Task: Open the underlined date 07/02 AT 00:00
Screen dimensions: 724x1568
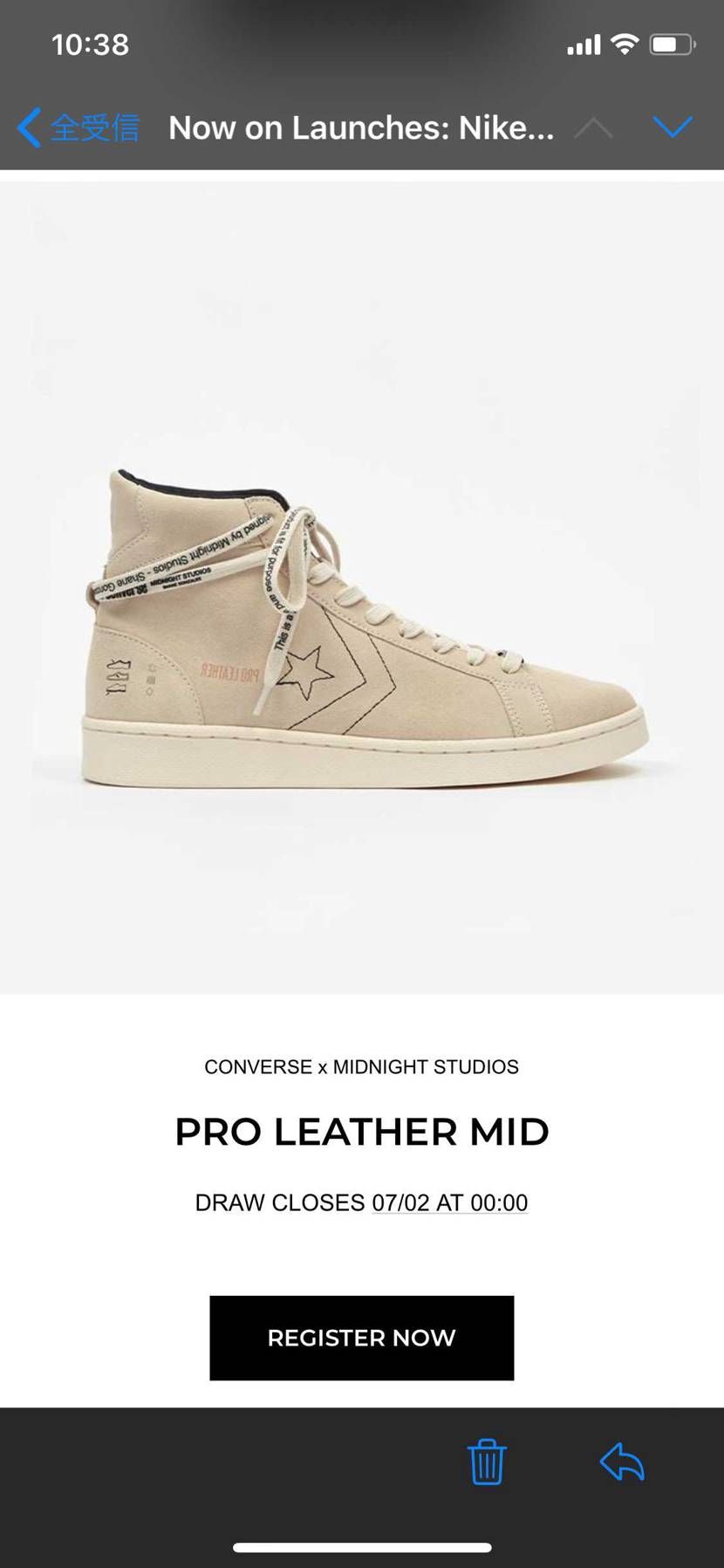Action: click(x=449, y=1202)
